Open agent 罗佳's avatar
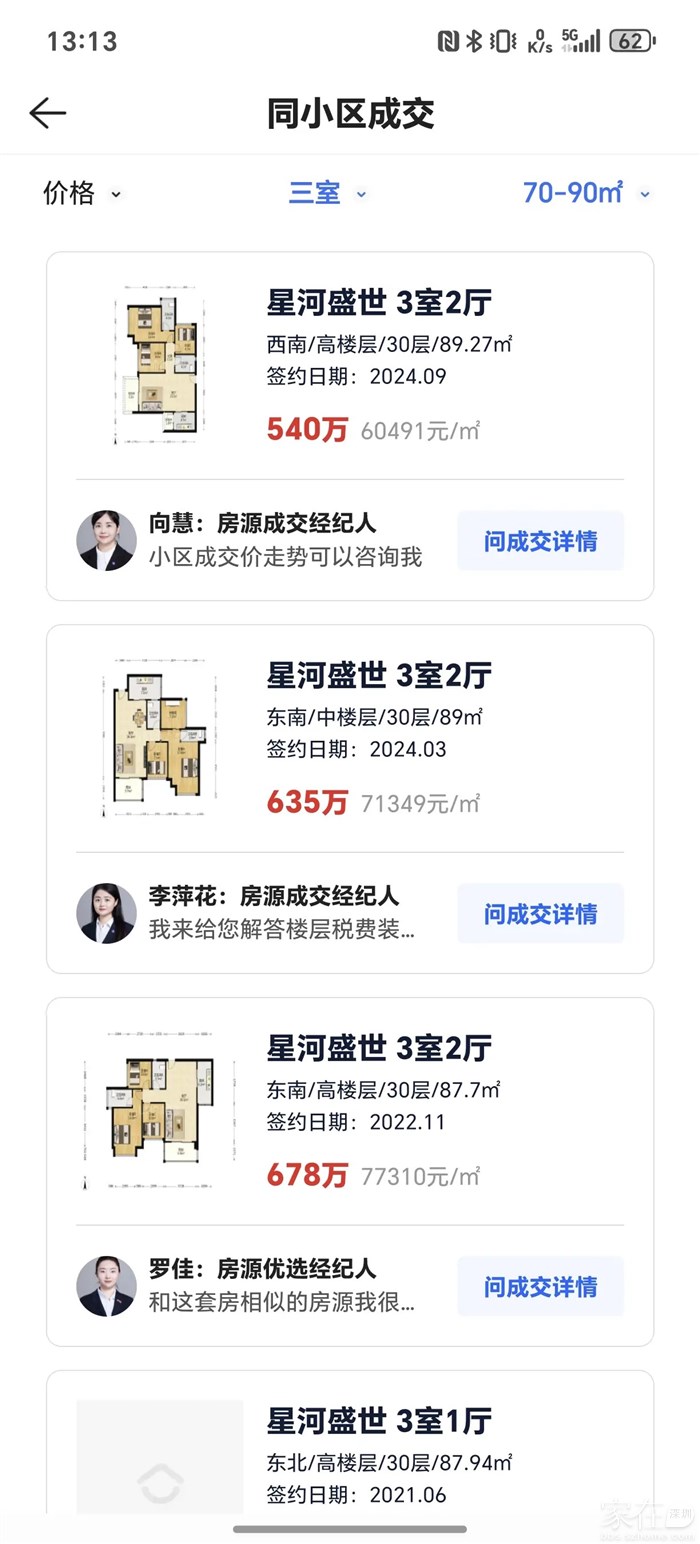This screenshot has width=700, height=1544. pyautogui.click(x=107, y=1286)
